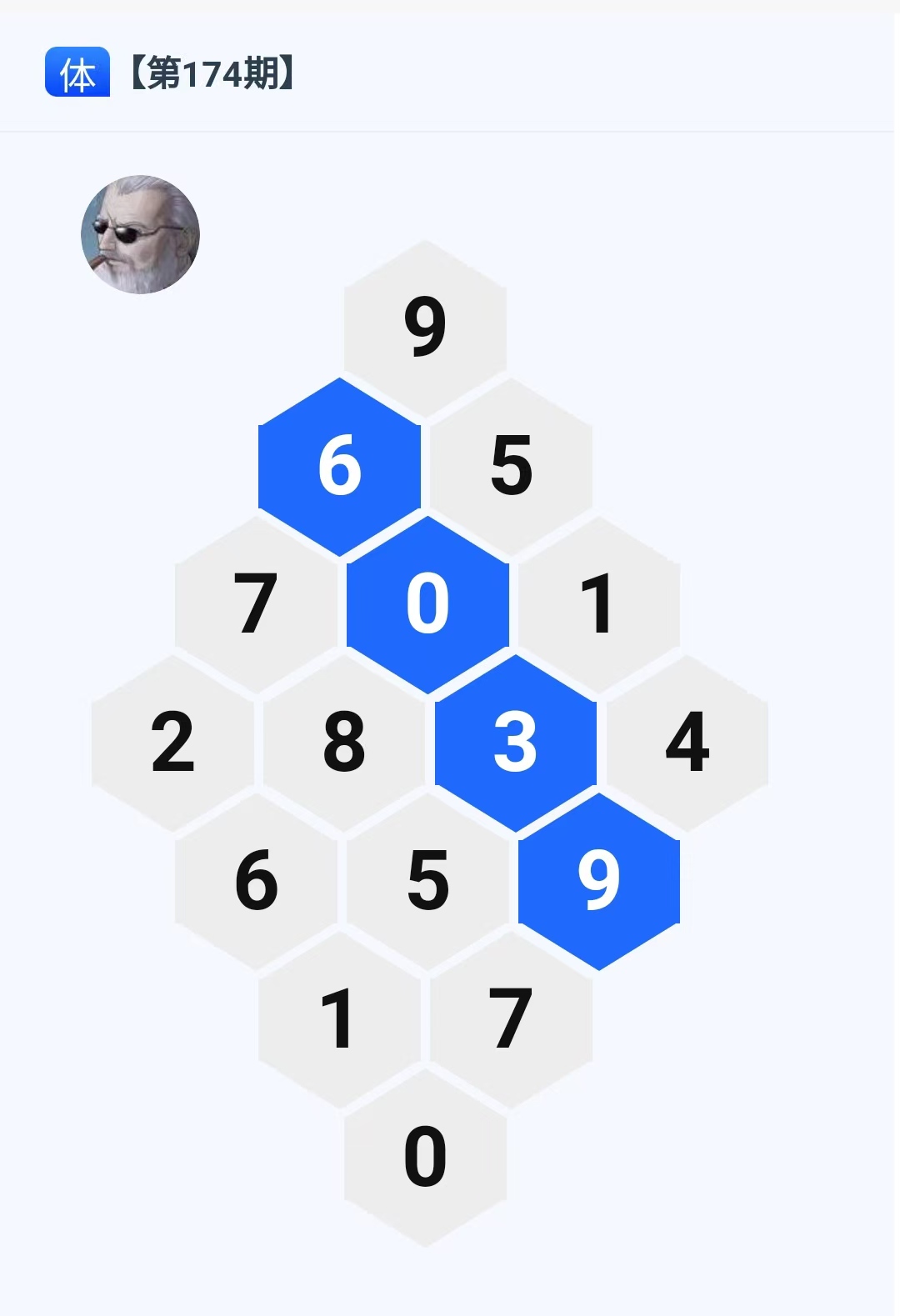Image resolution: width=900 pixels, height=1316 pixels.
Task: Select the gray hexagon numbered 8
Action: click(344, 742)
